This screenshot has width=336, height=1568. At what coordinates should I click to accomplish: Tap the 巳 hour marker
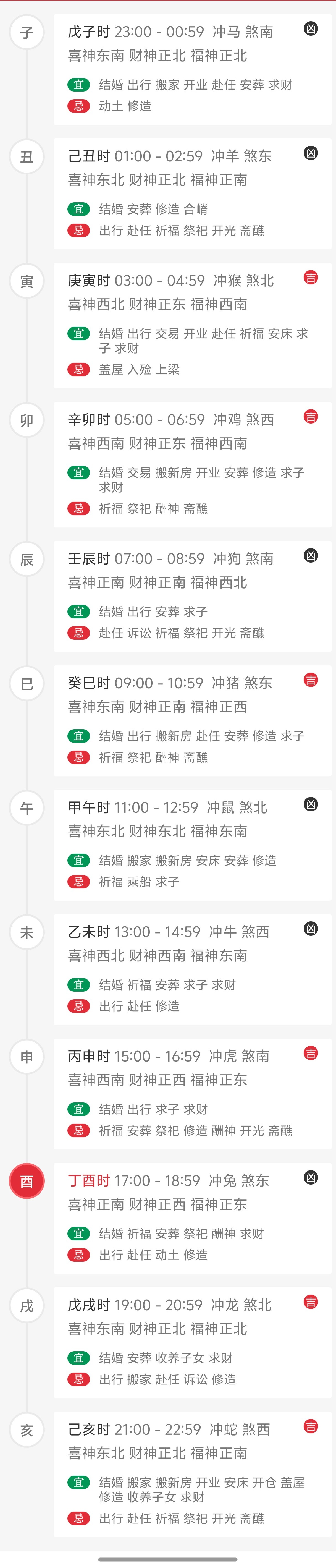click(27, 684)
